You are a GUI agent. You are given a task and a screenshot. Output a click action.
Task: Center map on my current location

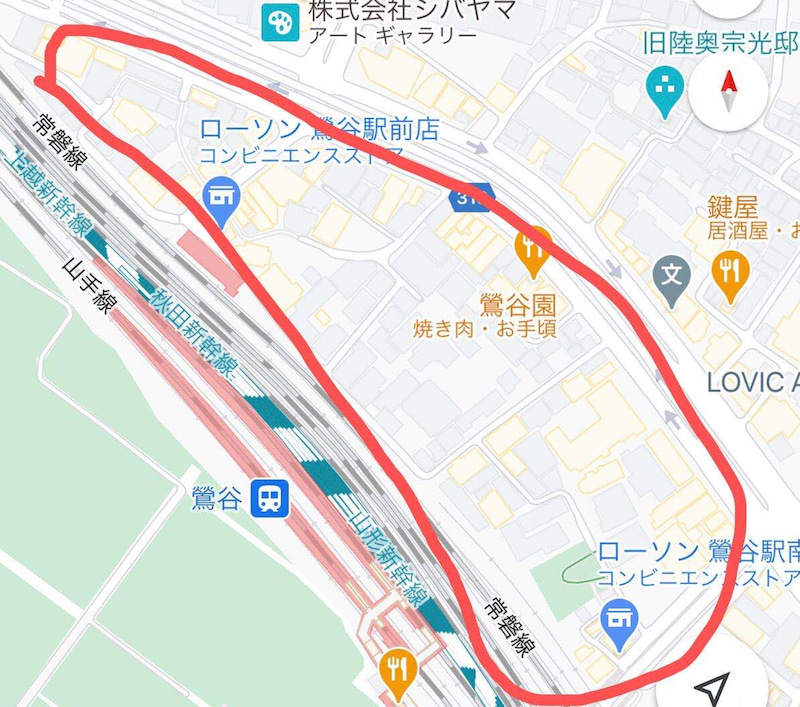point(712,689)
